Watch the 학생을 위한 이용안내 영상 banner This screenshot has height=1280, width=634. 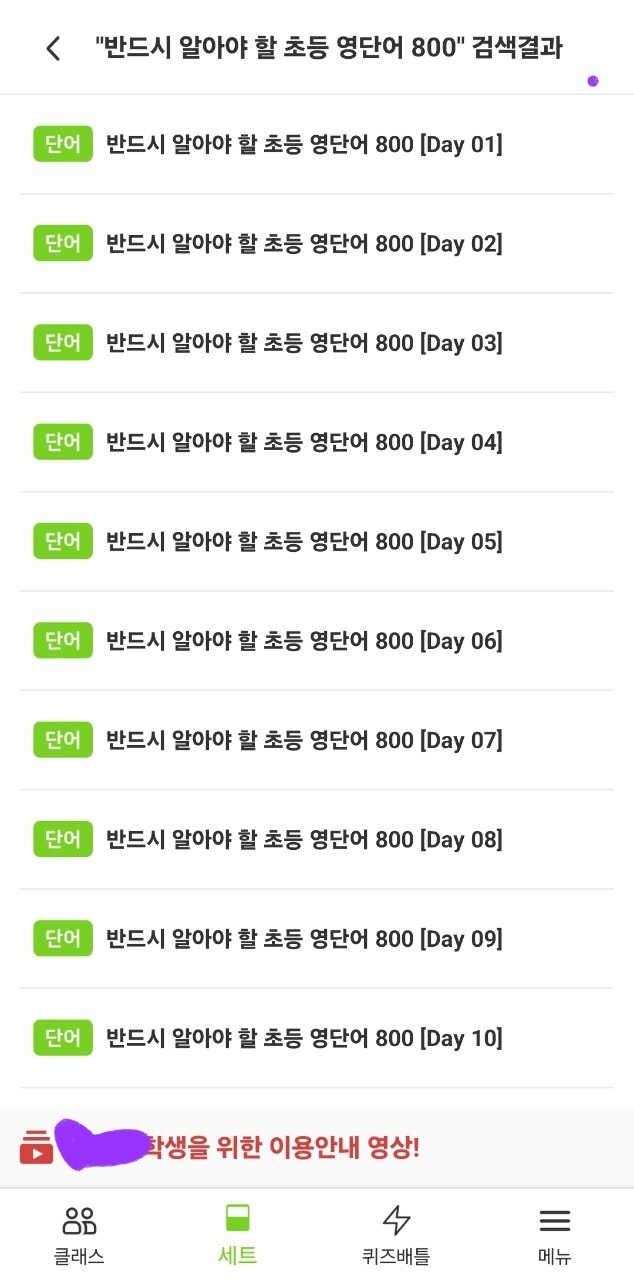[280, 1147]
